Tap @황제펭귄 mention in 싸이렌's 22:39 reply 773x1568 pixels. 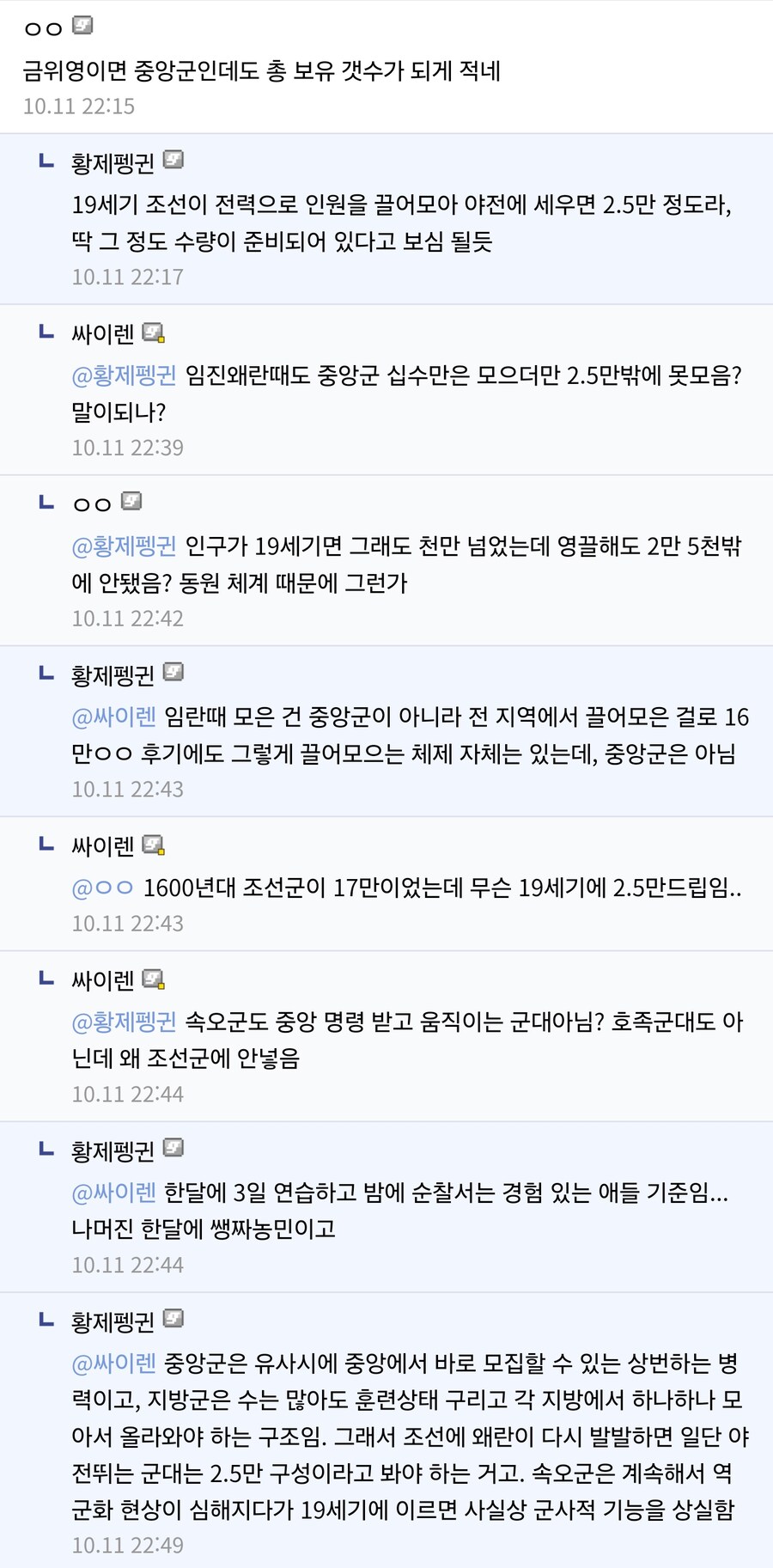coord(124,375)
